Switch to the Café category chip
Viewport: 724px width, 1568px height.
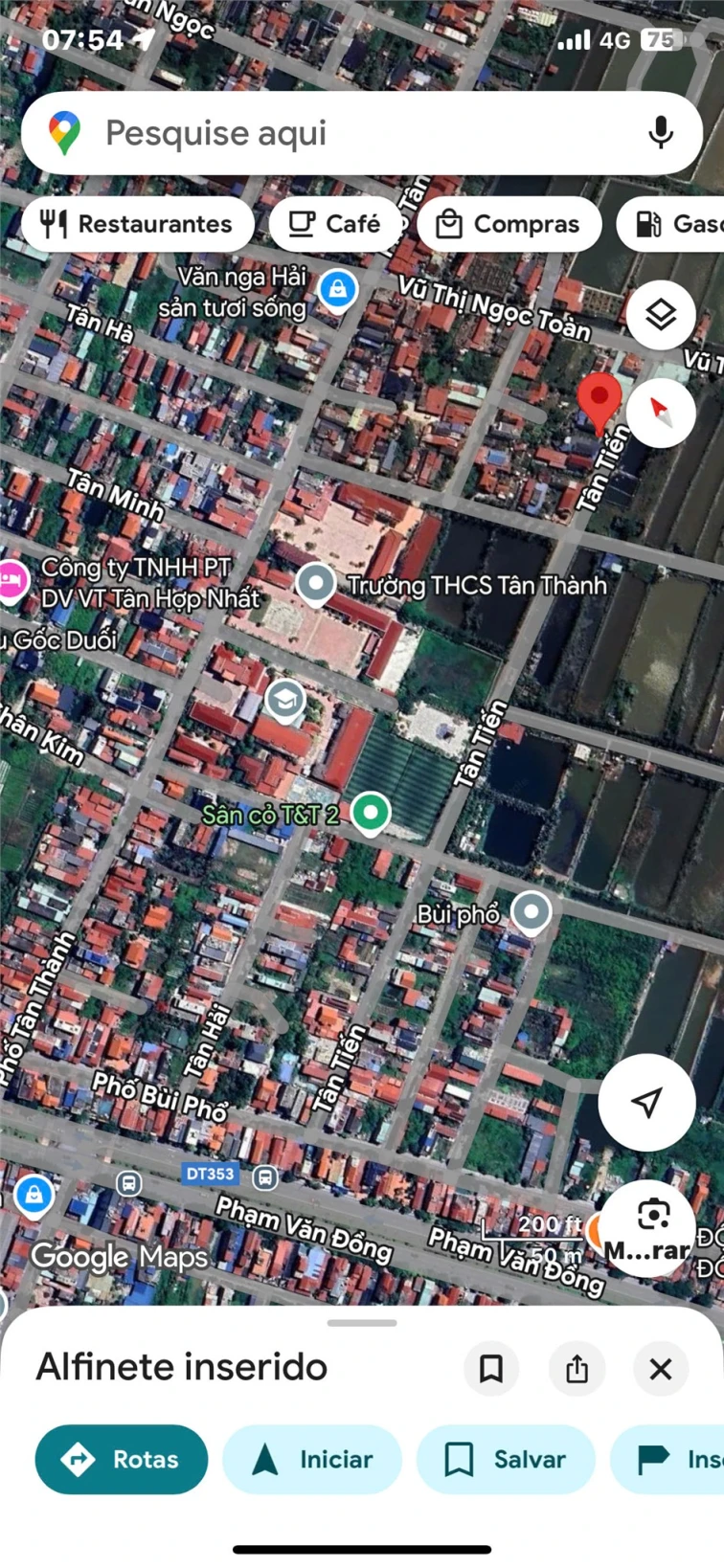(x=335, y=224)
